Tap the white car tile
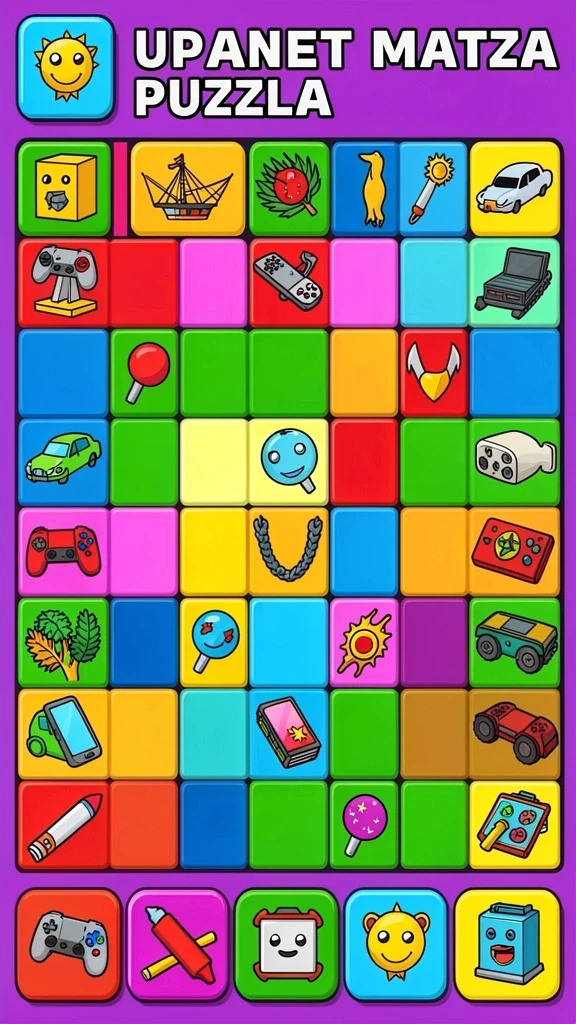 click(x=515, y=189)
